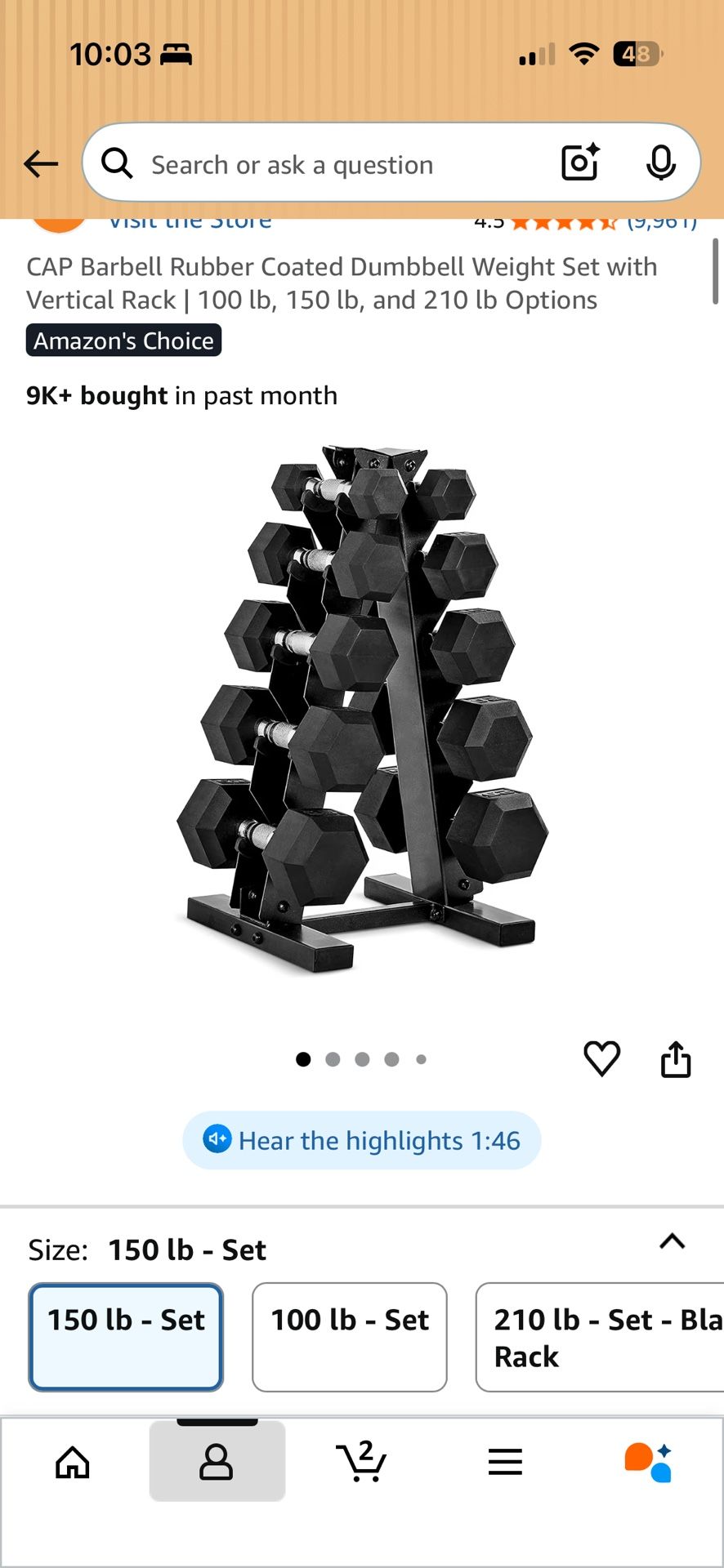Go to Amazon home screen
Image resolution: width=724 pixels, height=1568 pixels.
73,1462
